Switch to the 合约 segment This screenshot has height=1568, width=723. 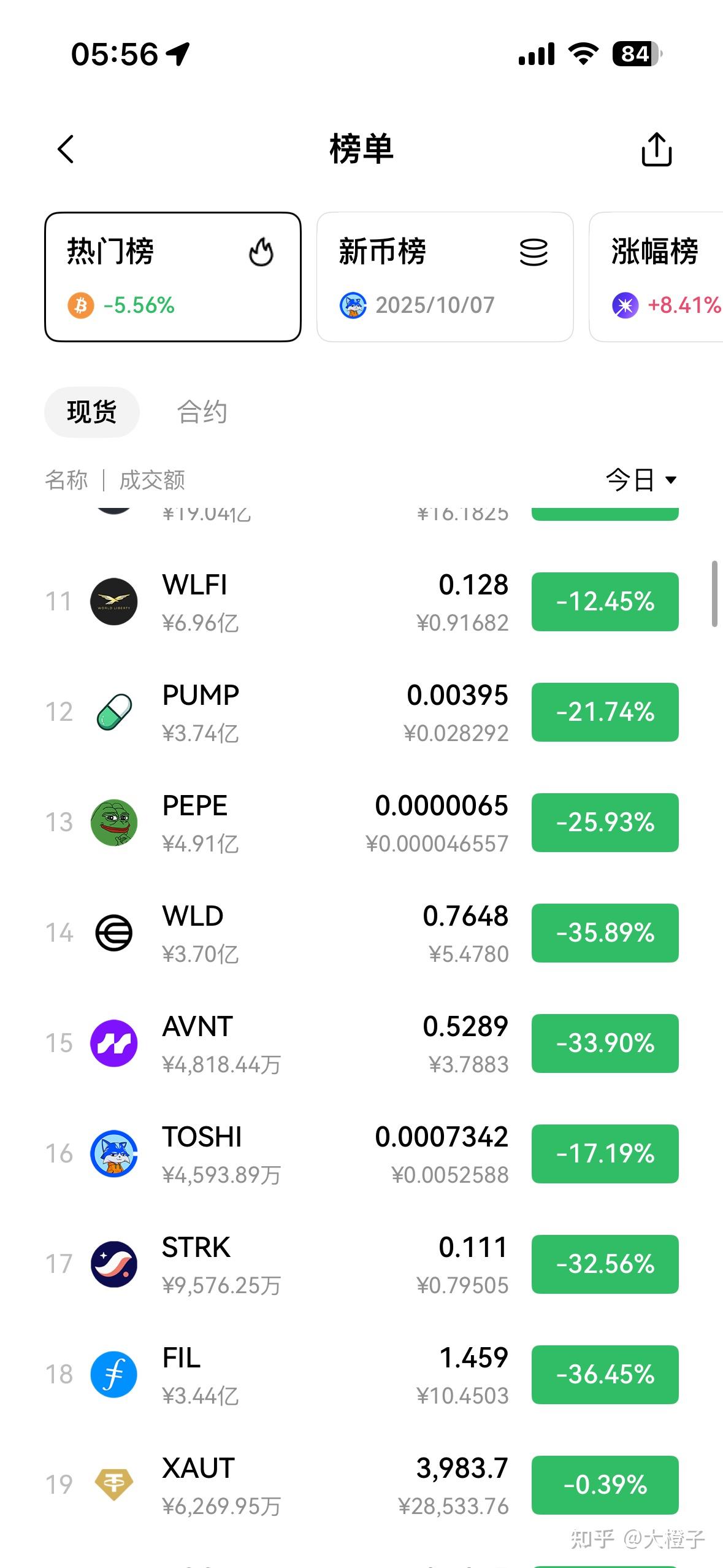[x=202, y=412]
